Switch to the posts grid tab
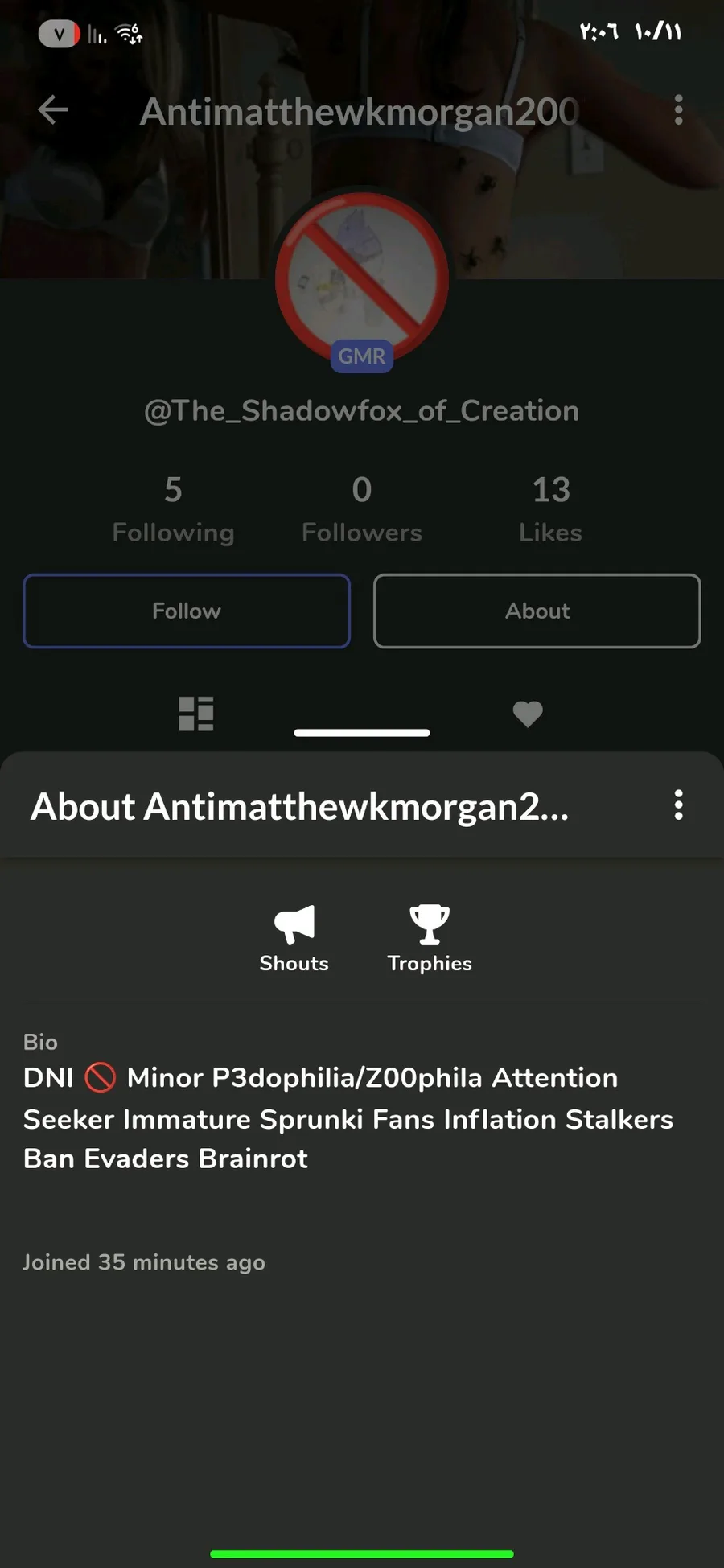The width and height of the screenshot is (724, 1568). 195,714
